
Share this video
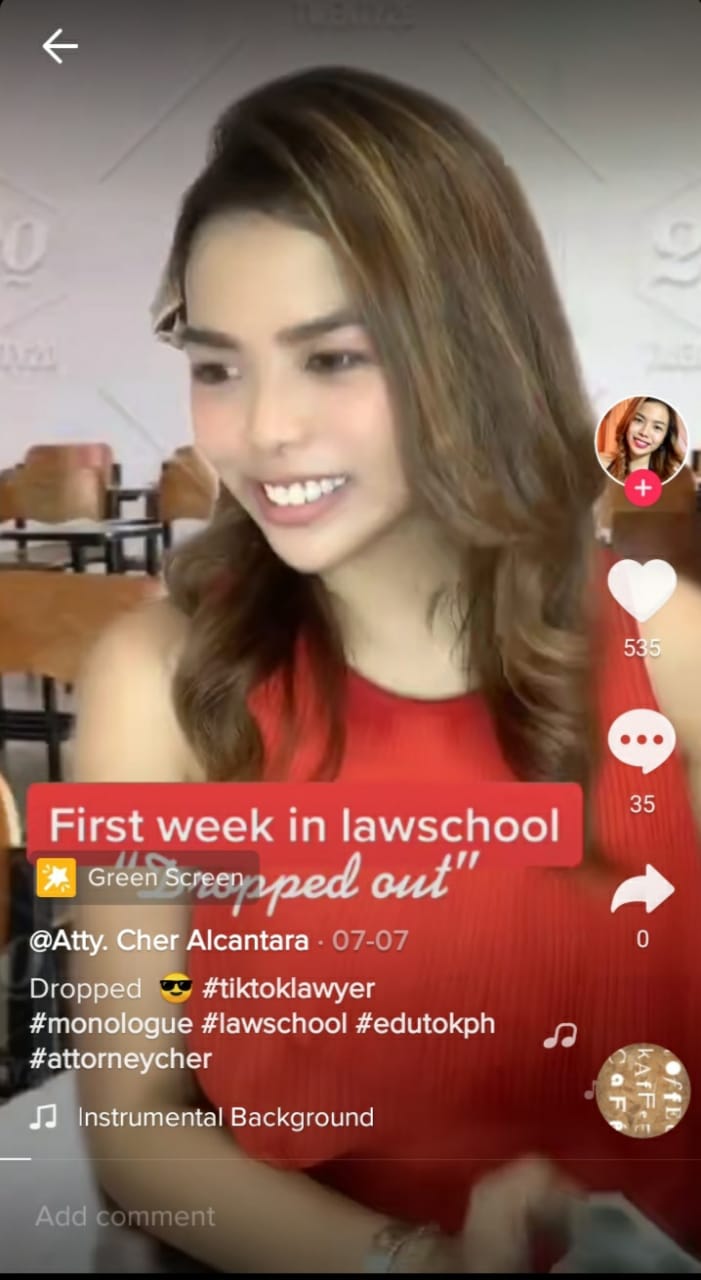(641, 890)
